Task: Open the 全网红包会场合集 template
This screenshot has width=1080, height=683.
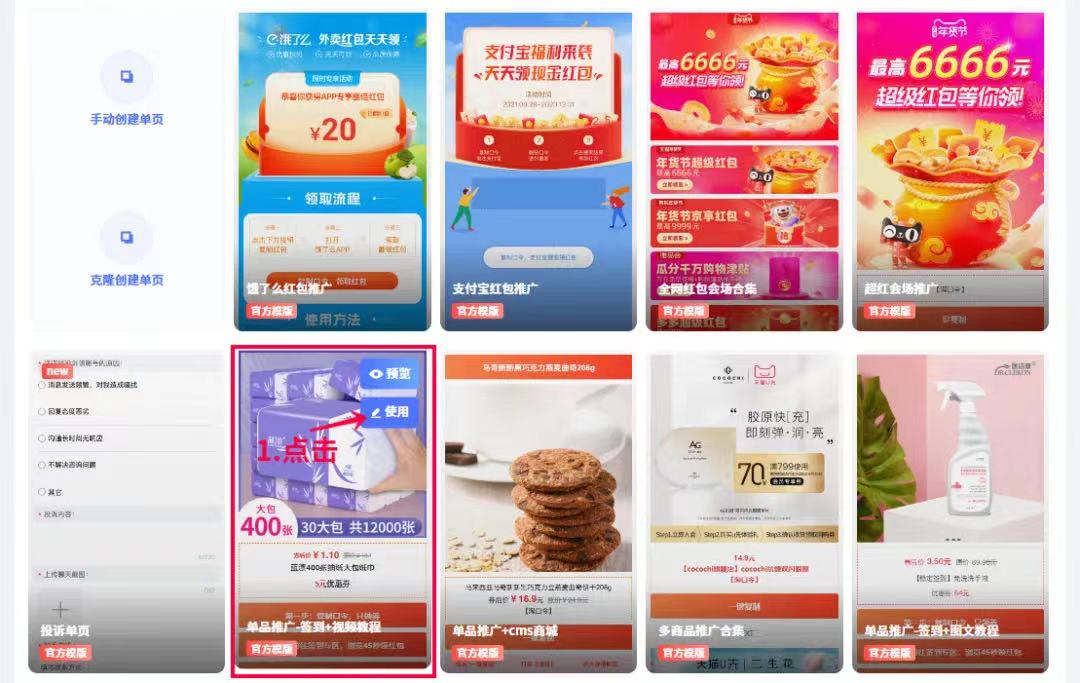Action: point(744,170)
